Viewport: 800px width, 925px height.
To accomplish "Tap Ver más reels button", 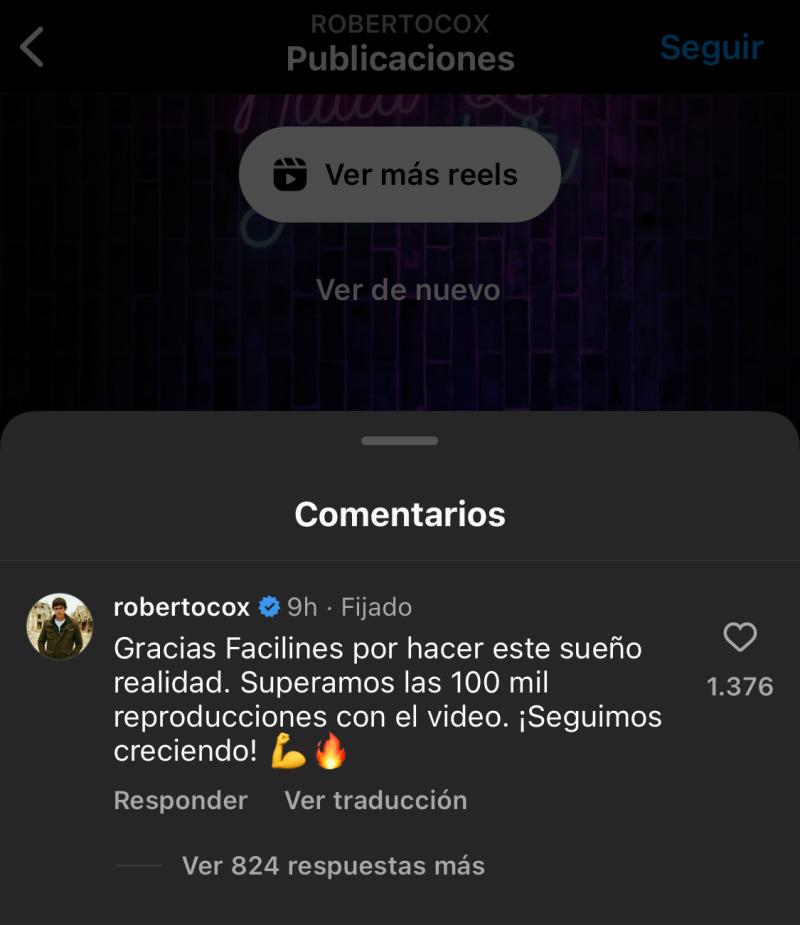I will [x=400, y=175].
